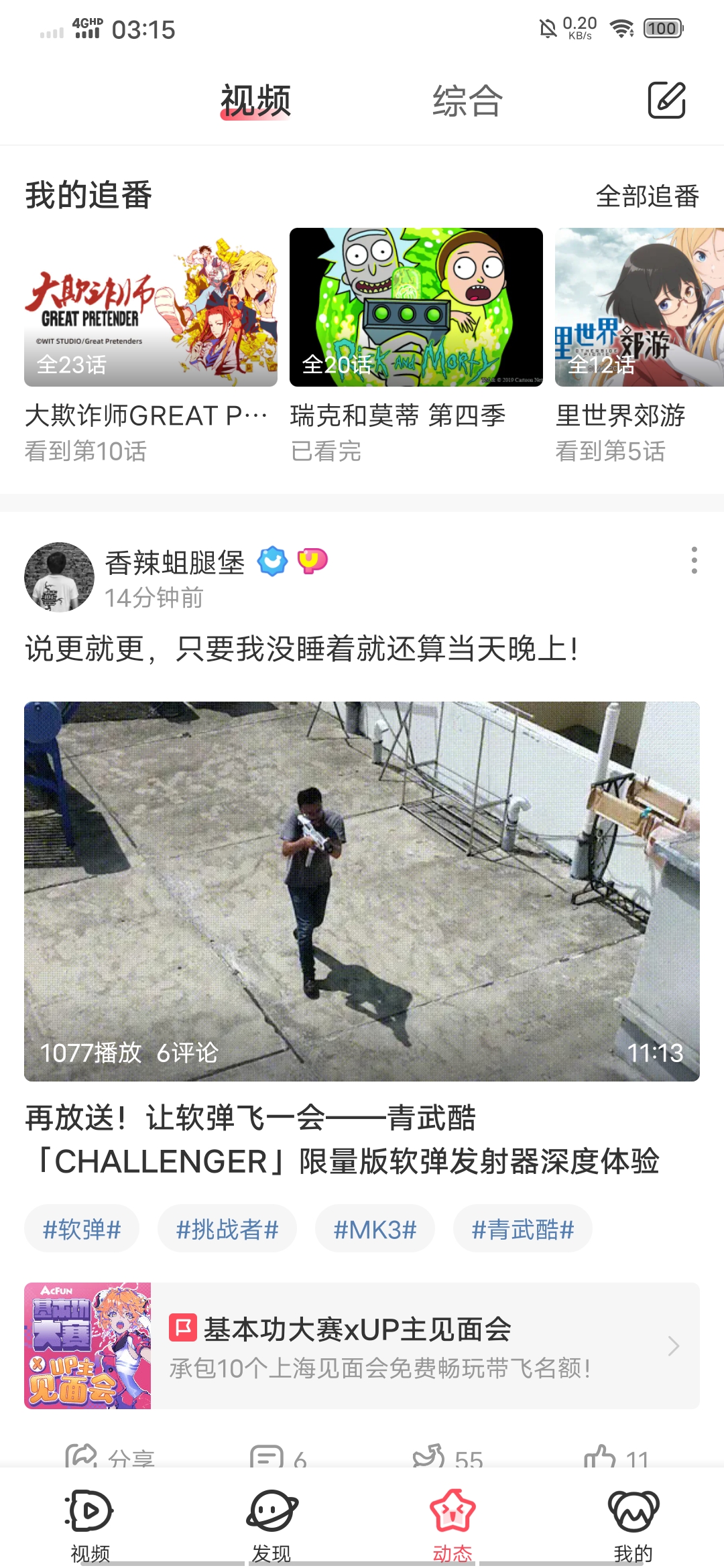Tap the #青武酷# tag chip

[x=522, y=1229]
